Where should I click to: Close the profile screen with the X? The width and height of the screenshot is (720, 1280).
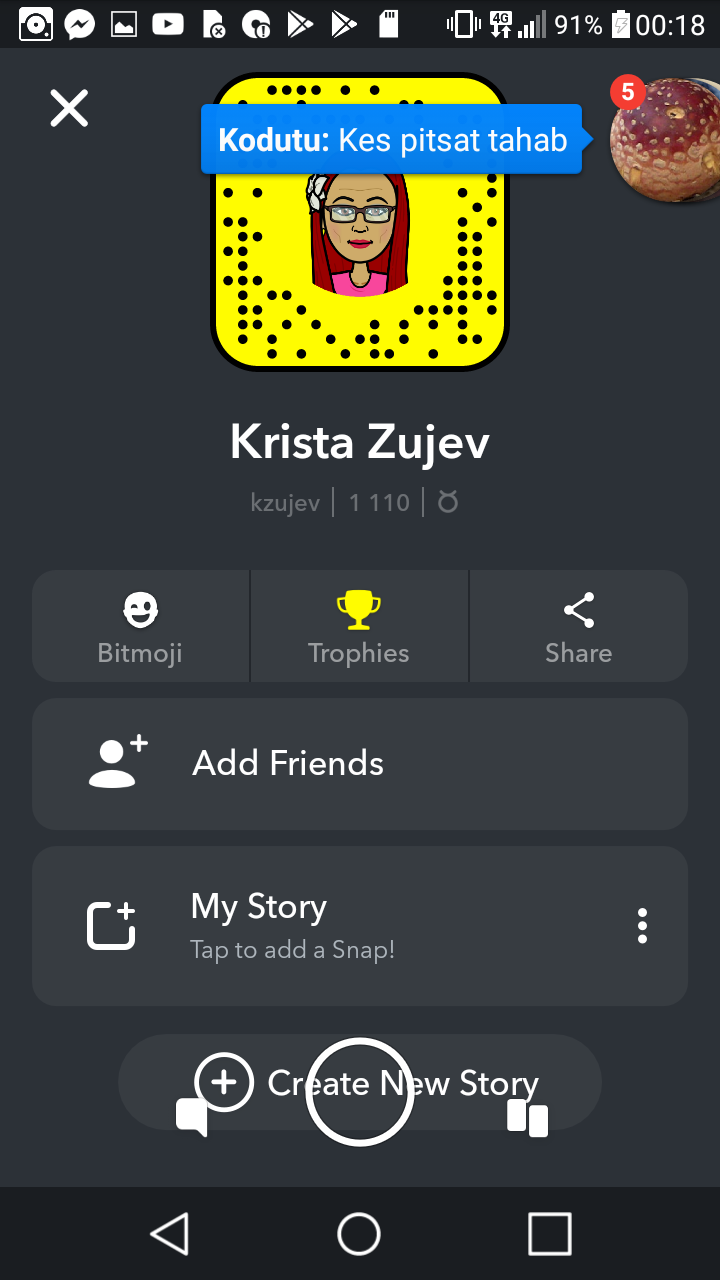69,108
